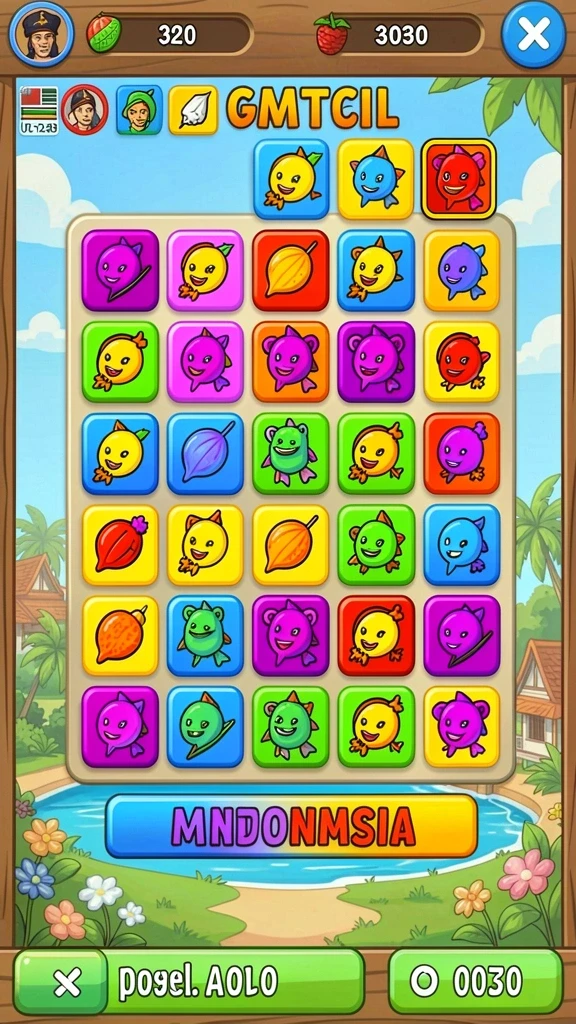
Task: Tap the rainbow MNDONMSIA button
Action: [x=291, y=826]
